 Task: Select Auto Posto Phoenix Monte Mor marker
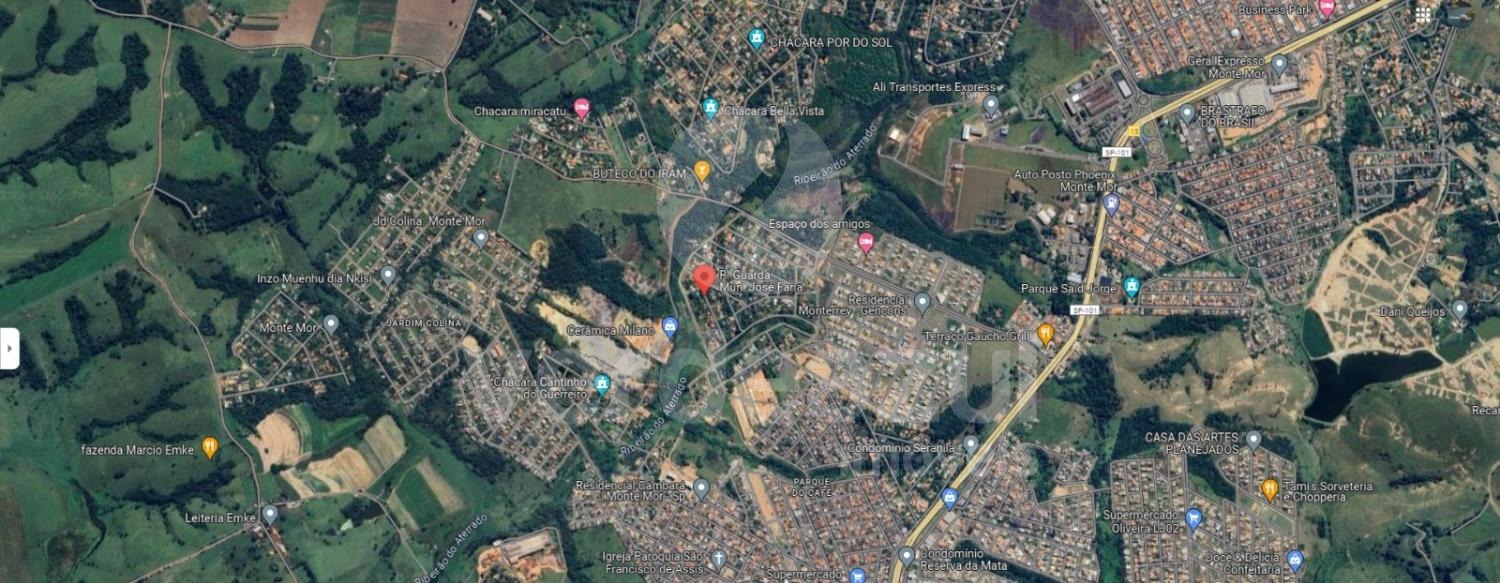(1110, 205)
